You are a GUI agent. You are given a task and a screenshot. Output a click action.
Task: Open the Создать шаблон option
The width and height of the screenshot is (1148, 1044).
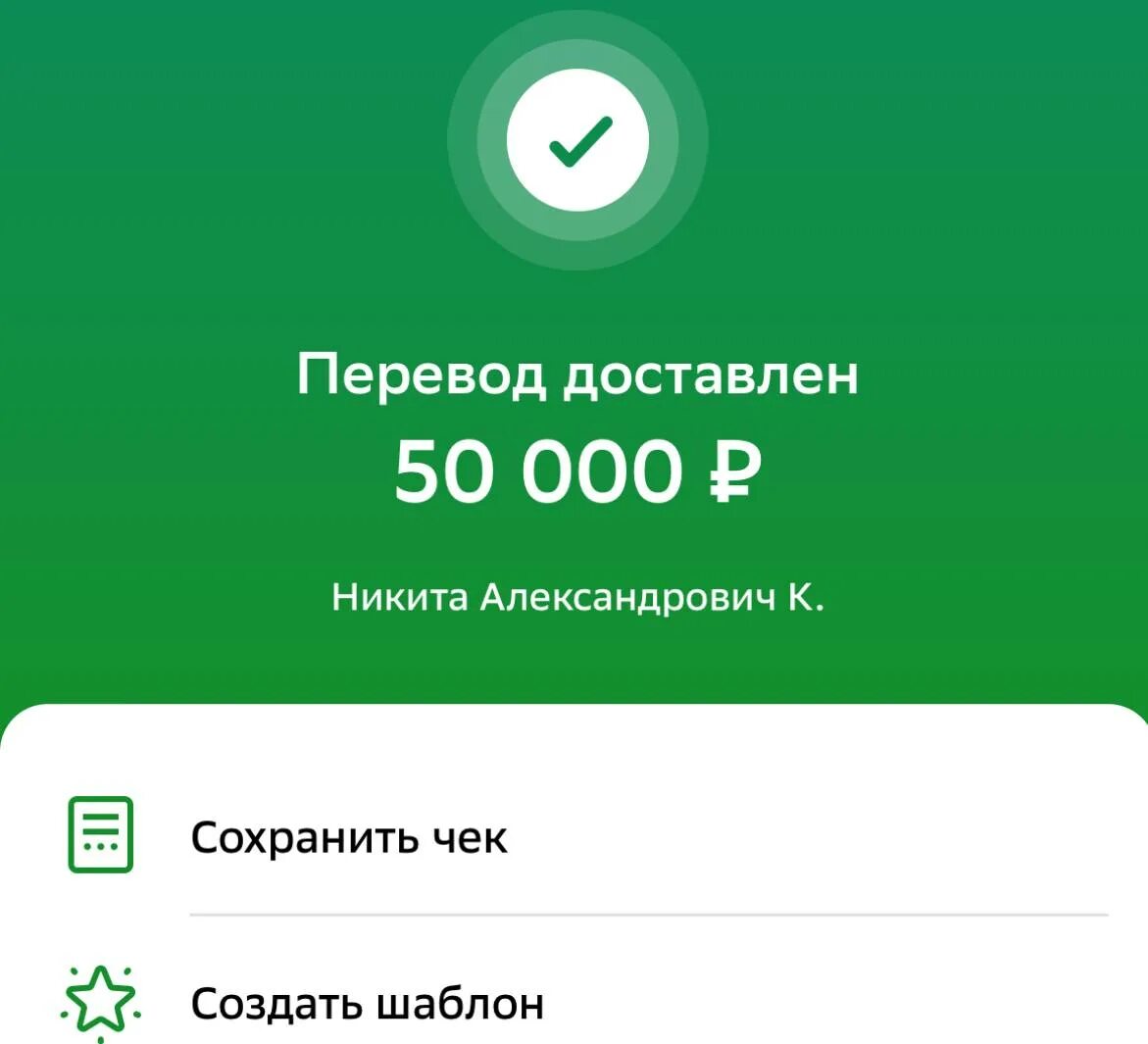[x=367, y=1003]
